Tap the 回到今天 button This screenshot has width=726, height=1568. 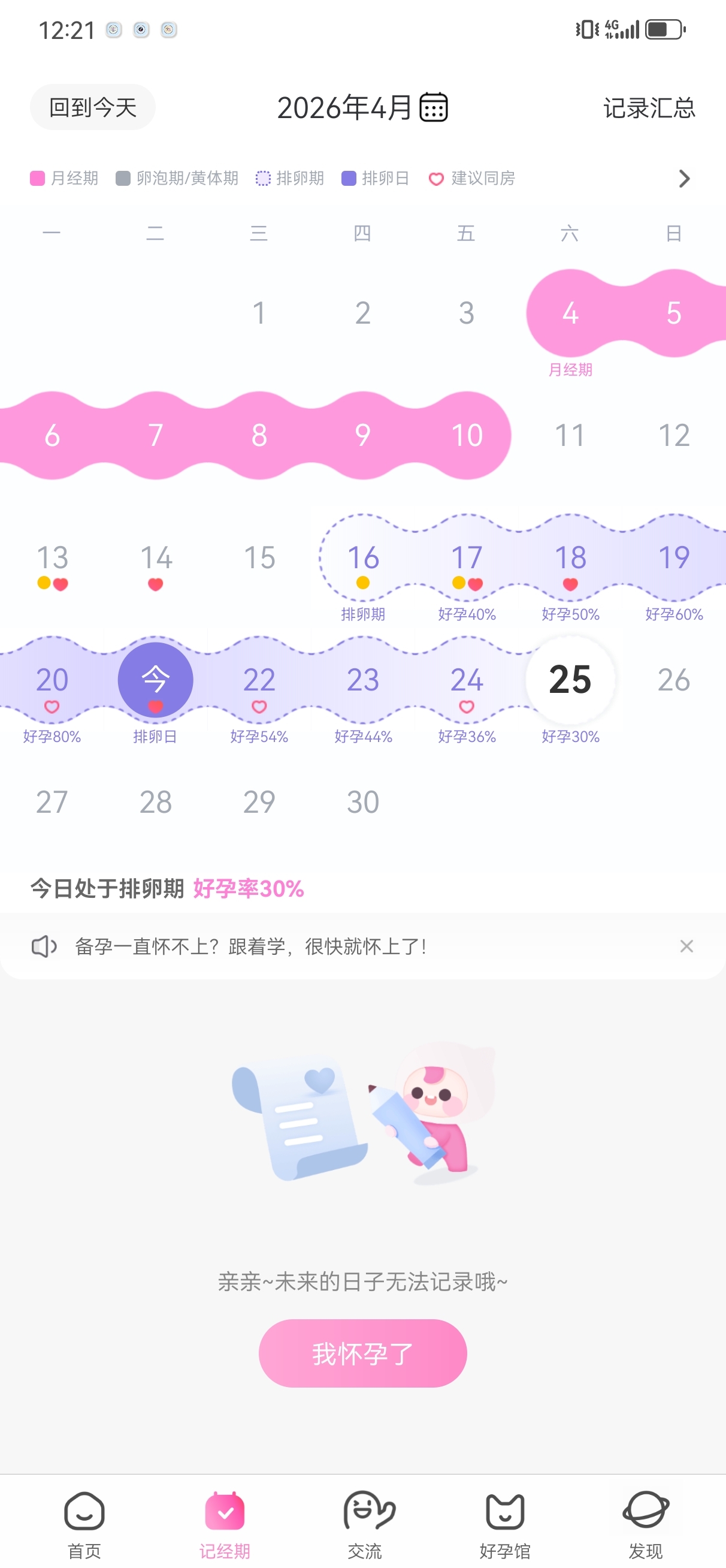pyautogui.click(x=92, y=108)
